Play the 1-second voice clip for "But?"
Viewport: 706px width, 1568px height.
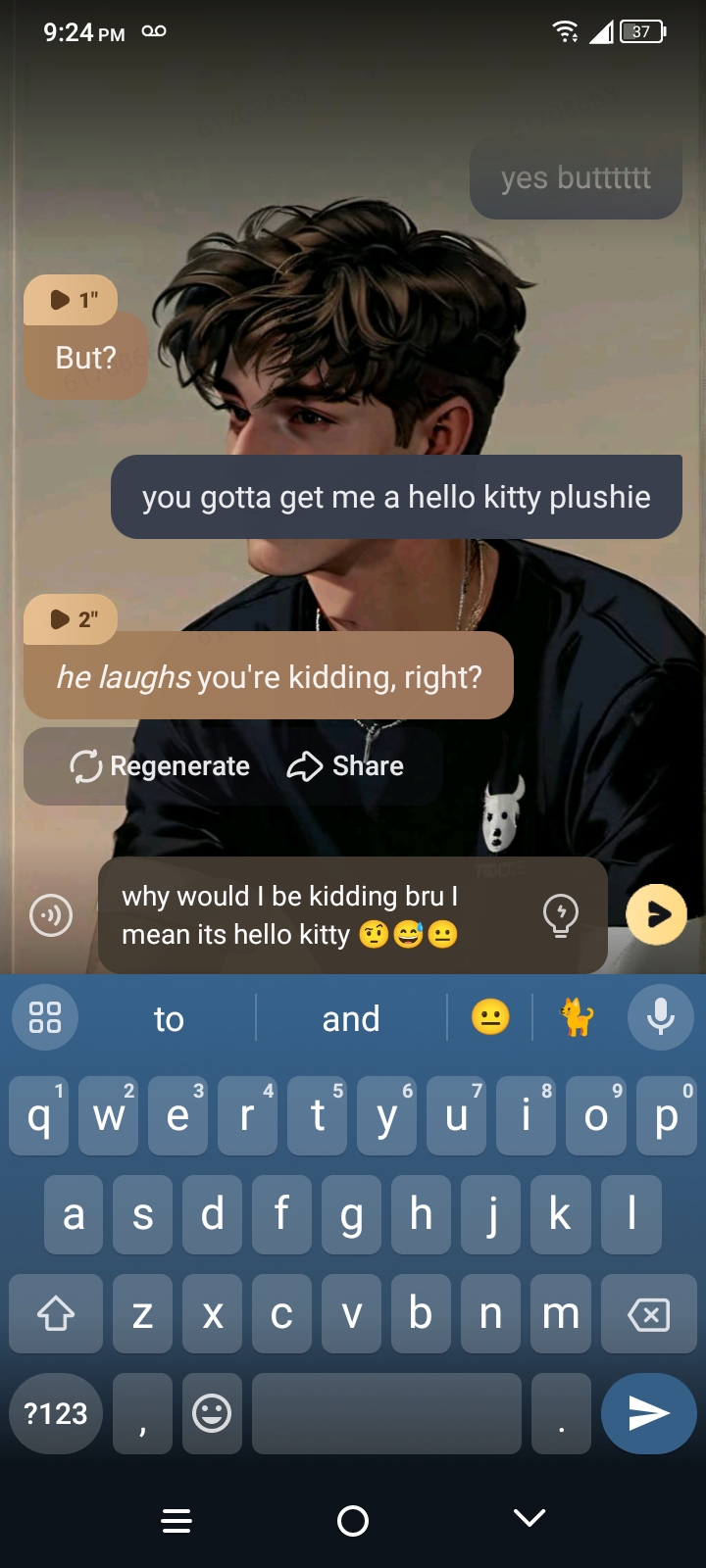(x=71, y=300)
